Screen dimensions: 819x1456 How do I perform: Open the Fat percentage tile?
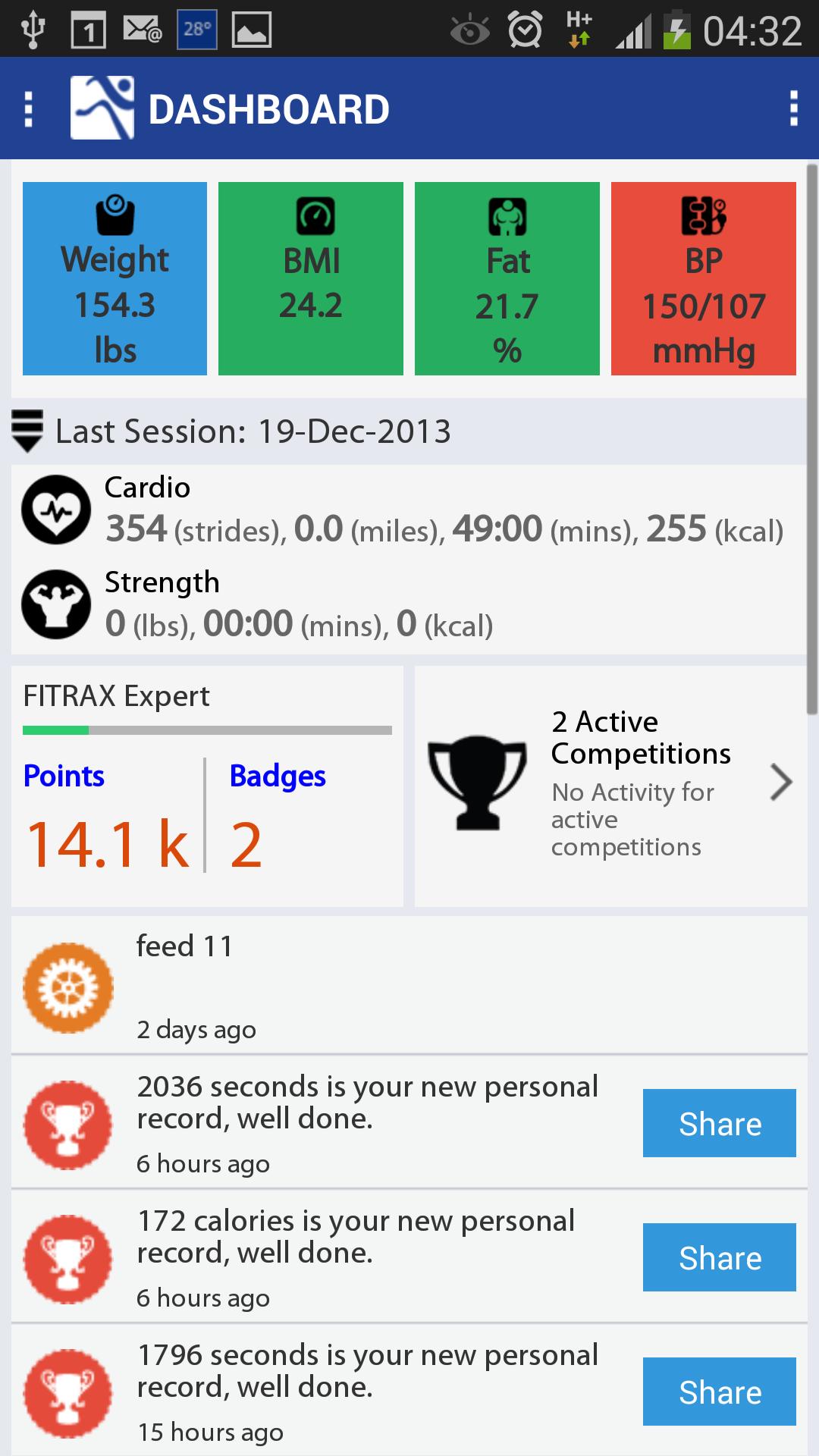point(507,278)
